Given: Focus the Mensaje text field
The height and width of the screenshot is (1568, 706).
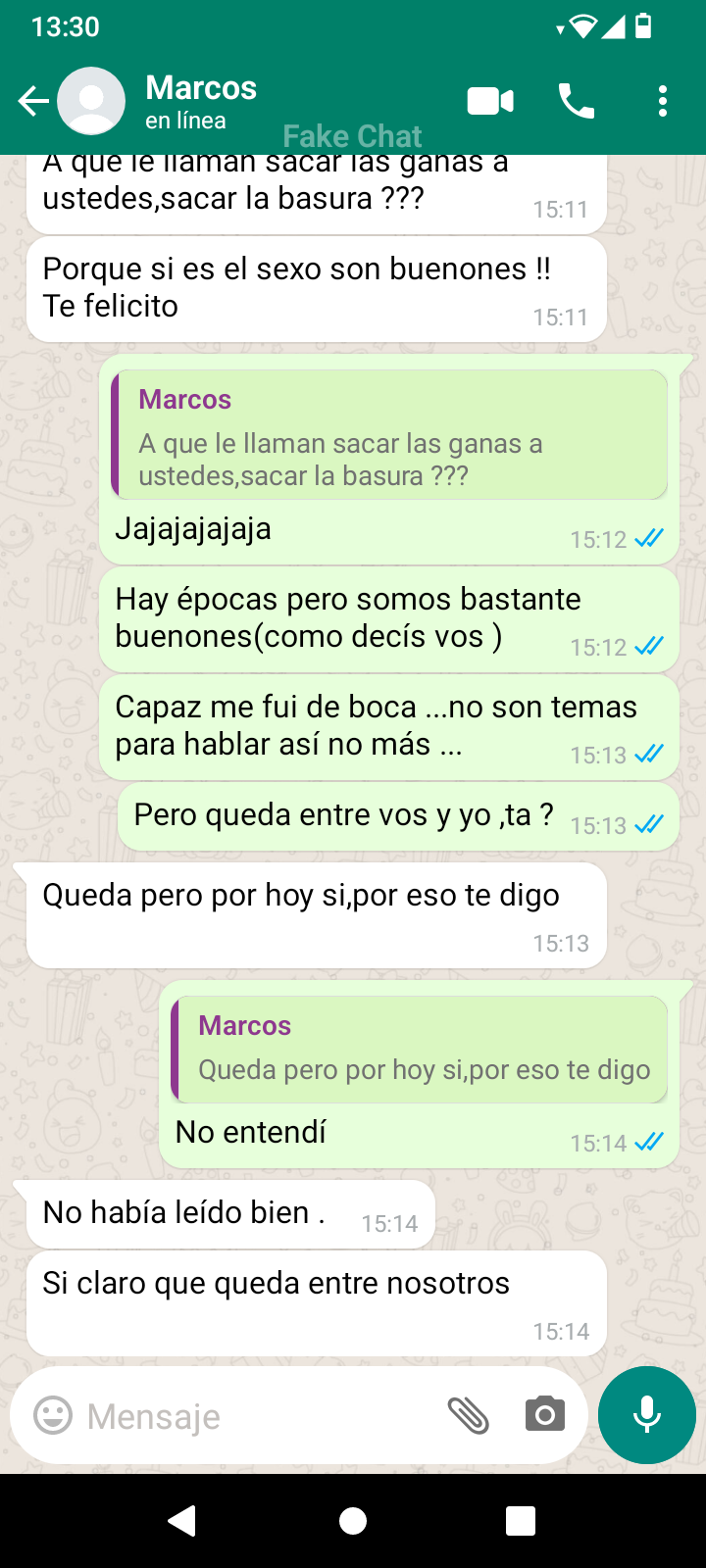Looking at the screenshot, I should (x=255, y=1416).
